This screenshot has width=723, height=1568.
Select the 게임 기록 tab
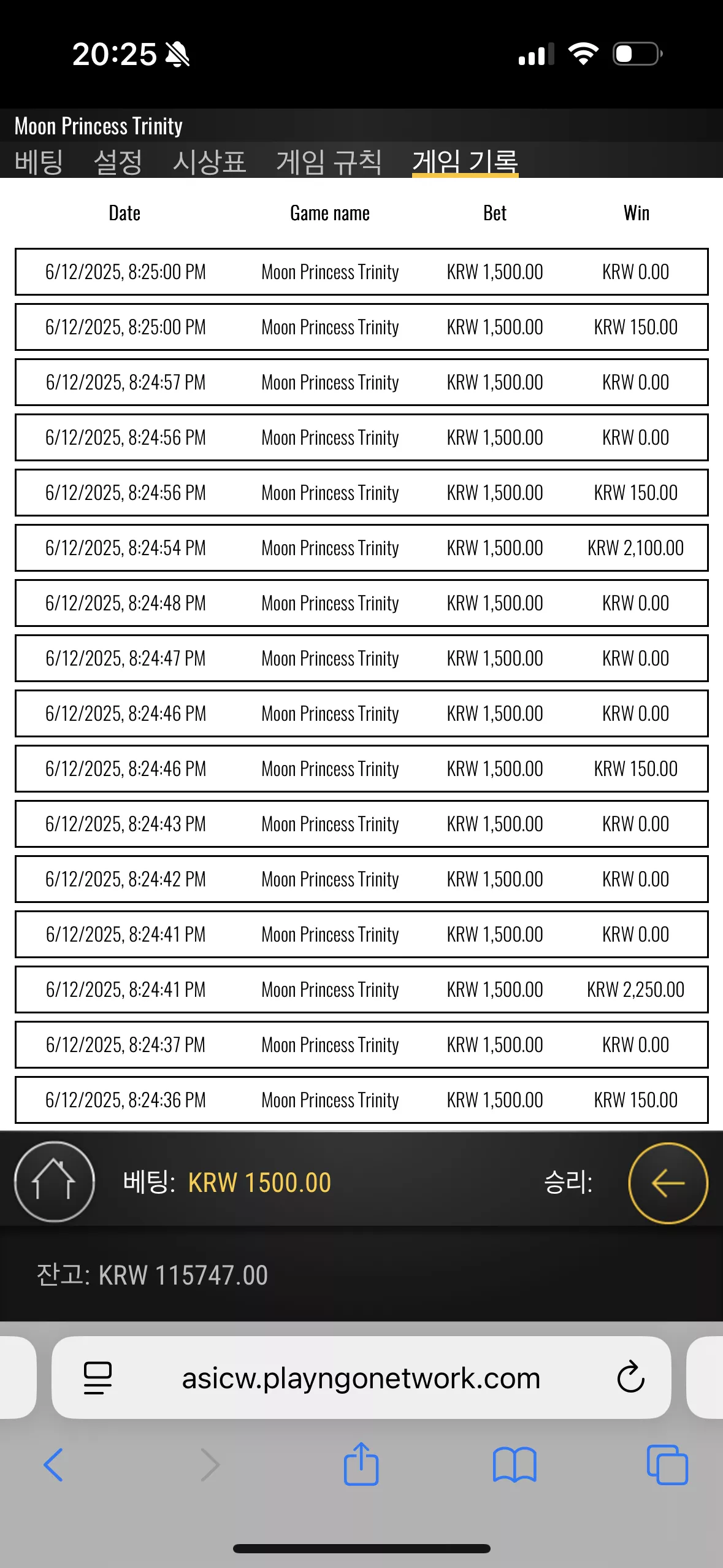(x=465, y=162)
